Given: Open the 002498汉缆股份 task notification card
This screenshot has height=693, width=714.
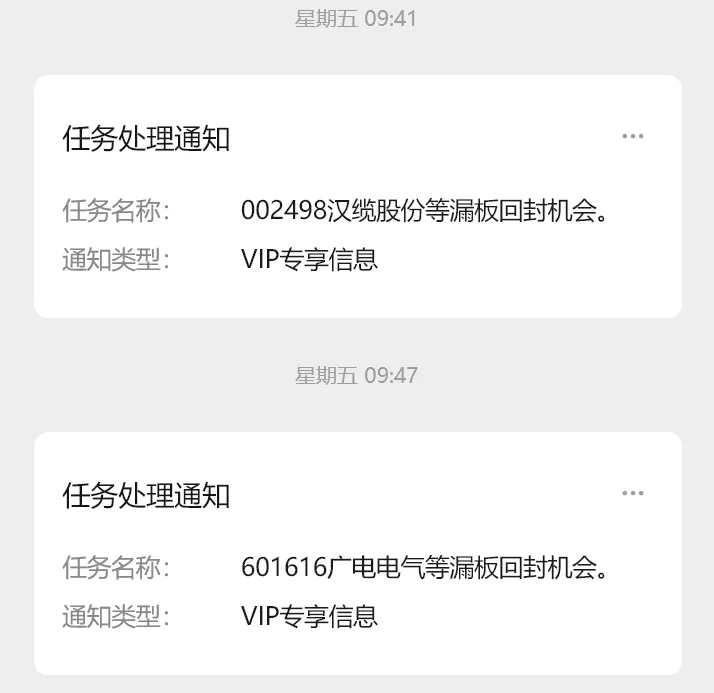Looking at the screenshot, I should coord(357,210).
